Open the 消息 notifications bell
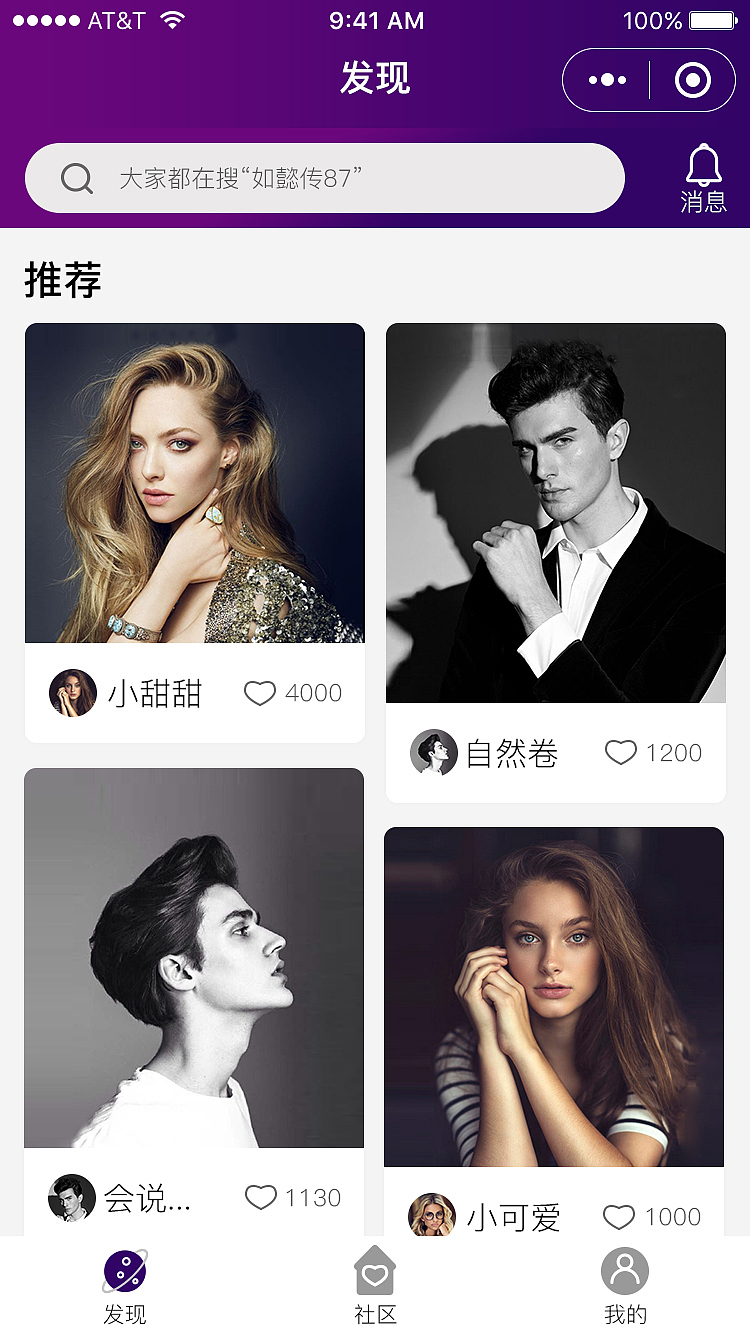Viewport: 750px width, 1334px height. point(704,178)
